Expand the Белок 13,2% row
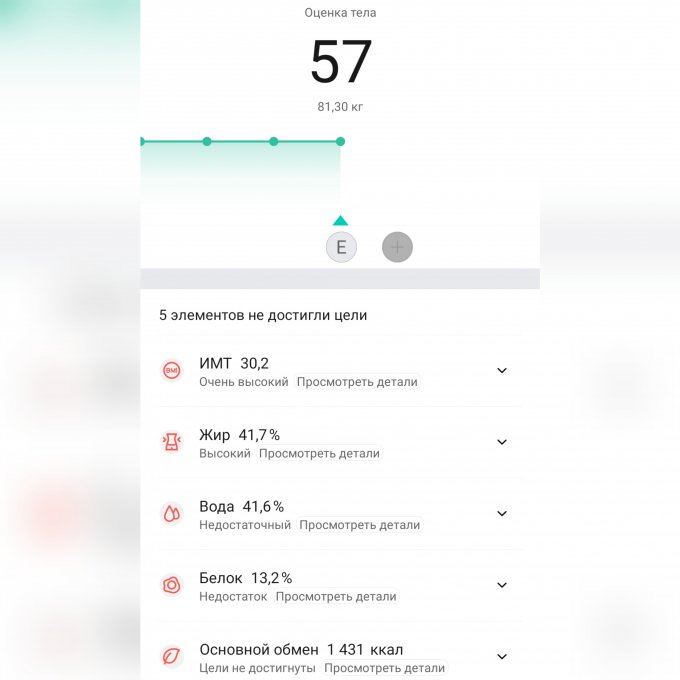The height and width of the screenshot is (680, 680). click(502, 585)
